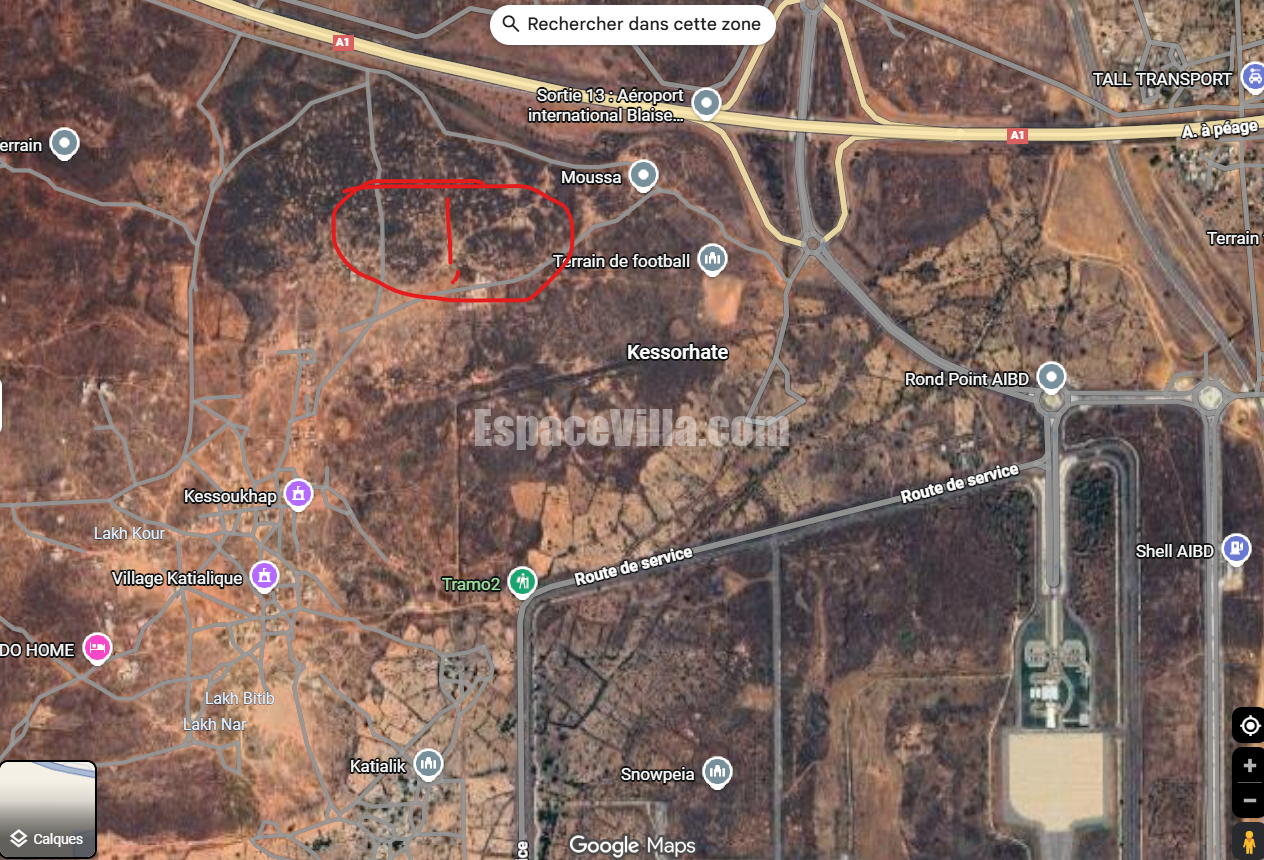This screenshot has width=1264, height=860.
Task: Select the Rond Point AIBD marker
Action: (1051, 377)
